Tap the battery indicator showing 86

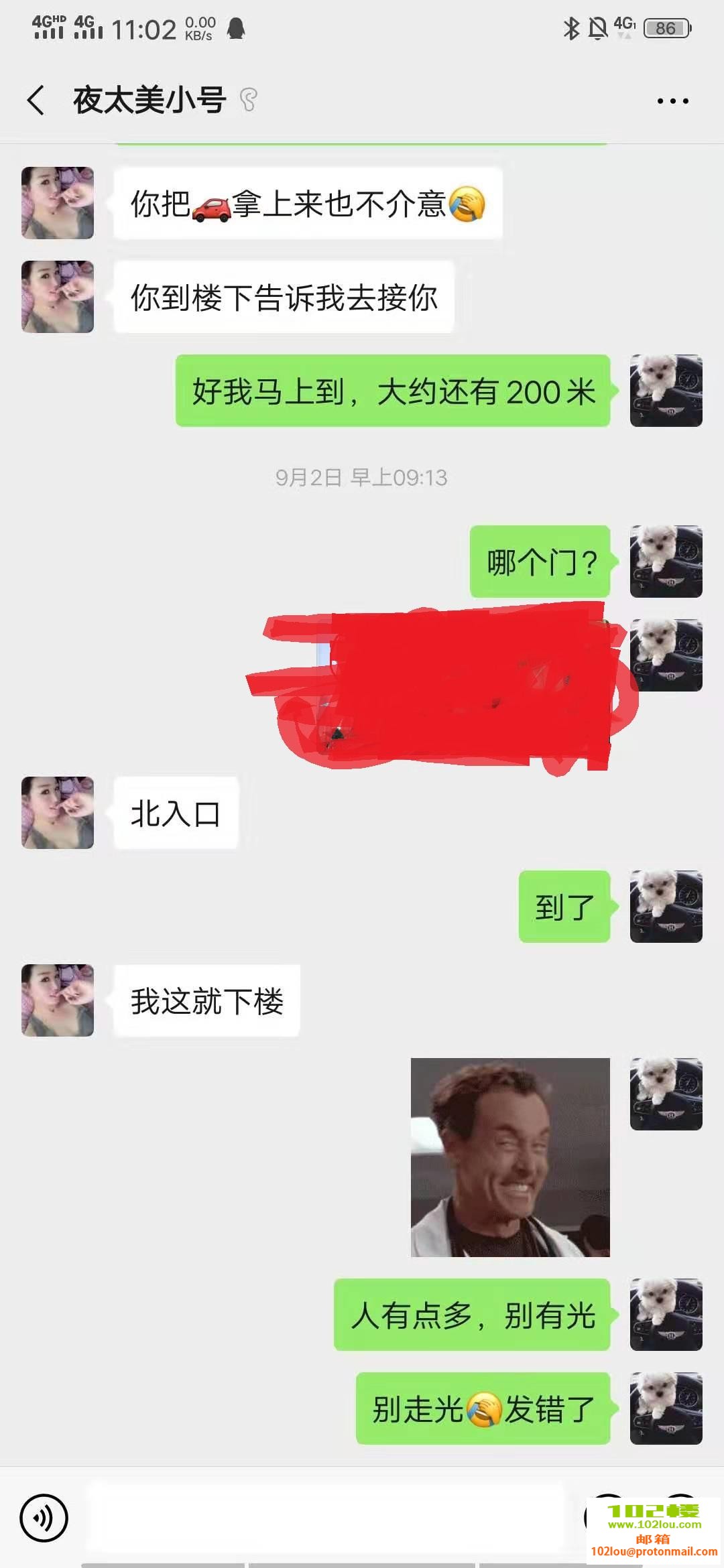(x=665, y=27)
